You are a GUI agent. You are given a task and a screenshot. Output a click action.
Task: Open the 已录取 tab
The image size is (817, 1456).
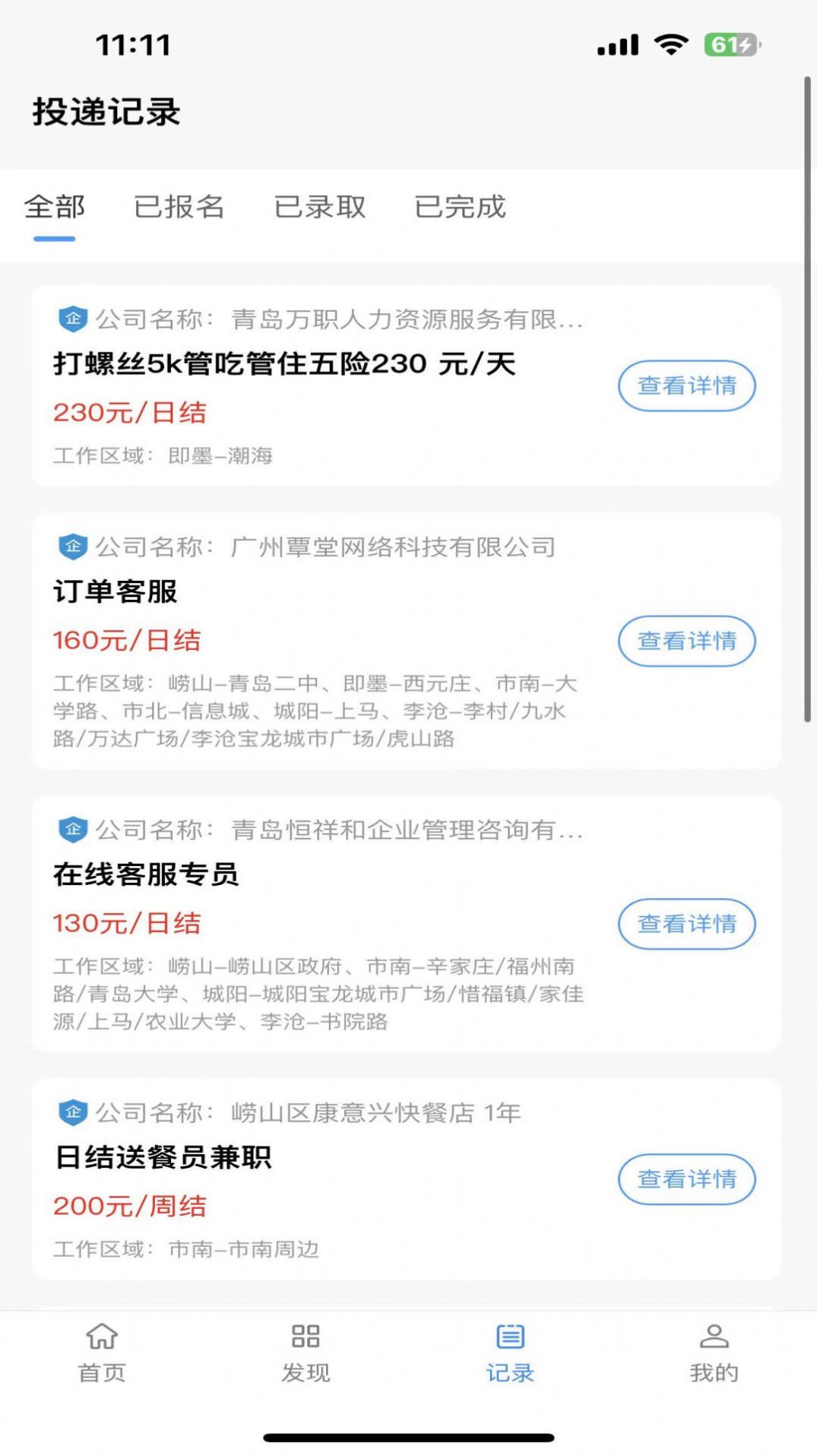320,206
